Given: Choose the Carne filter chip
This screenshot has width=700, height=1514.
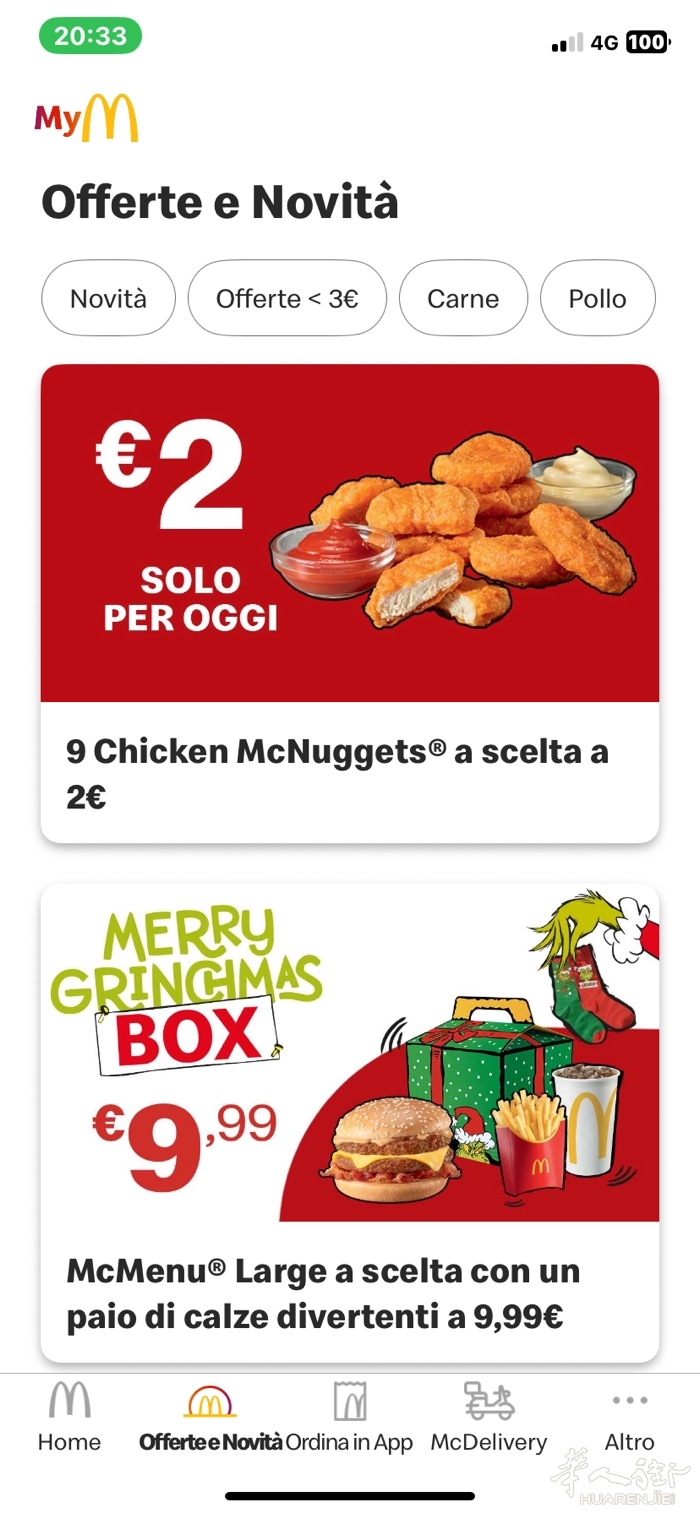Looking at the screenshot, I should tap(463, 298).
